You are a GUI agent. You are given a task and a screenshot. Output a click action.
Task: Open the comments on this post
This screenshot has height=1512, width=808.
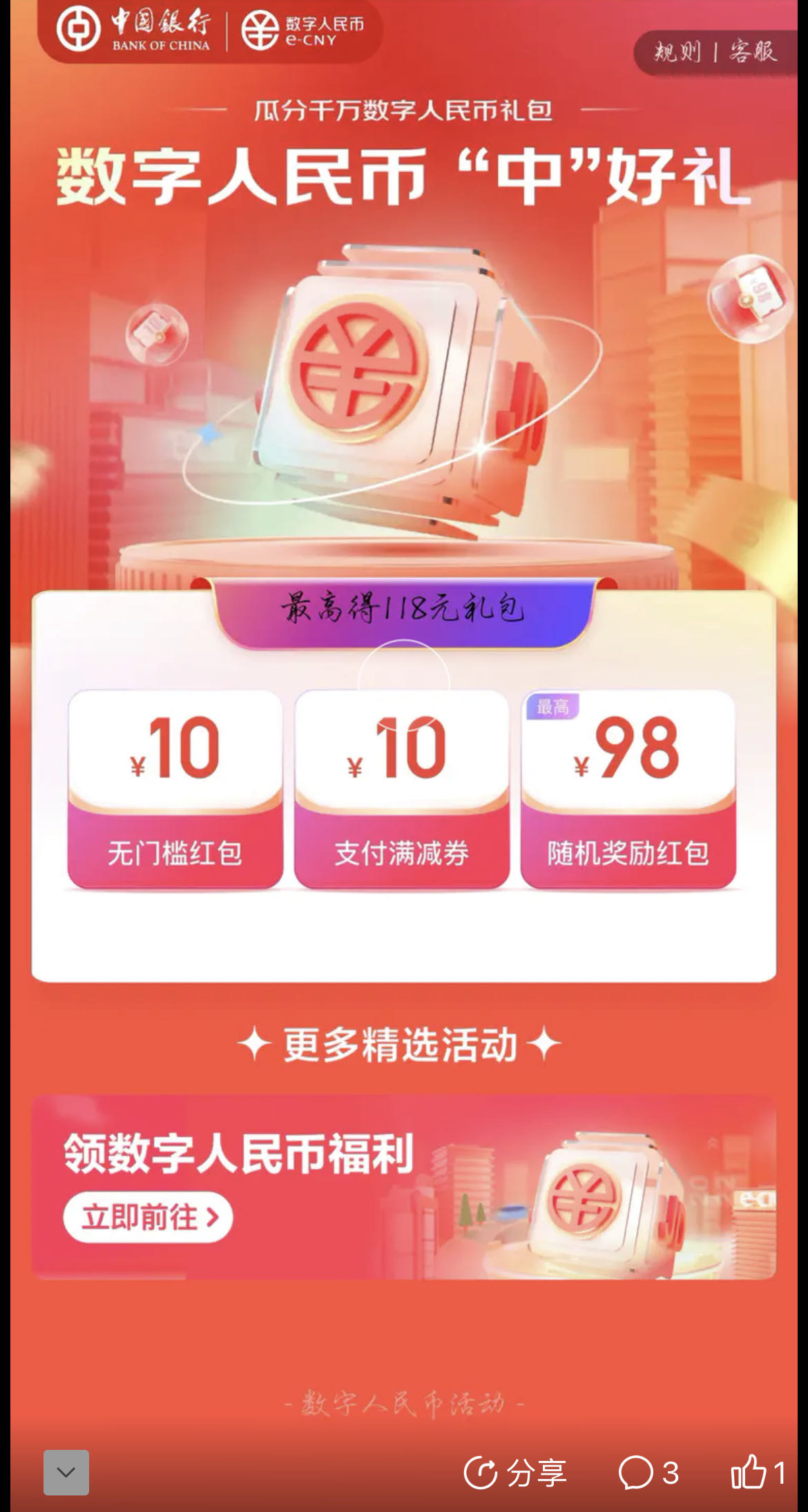coord(648,1473)
